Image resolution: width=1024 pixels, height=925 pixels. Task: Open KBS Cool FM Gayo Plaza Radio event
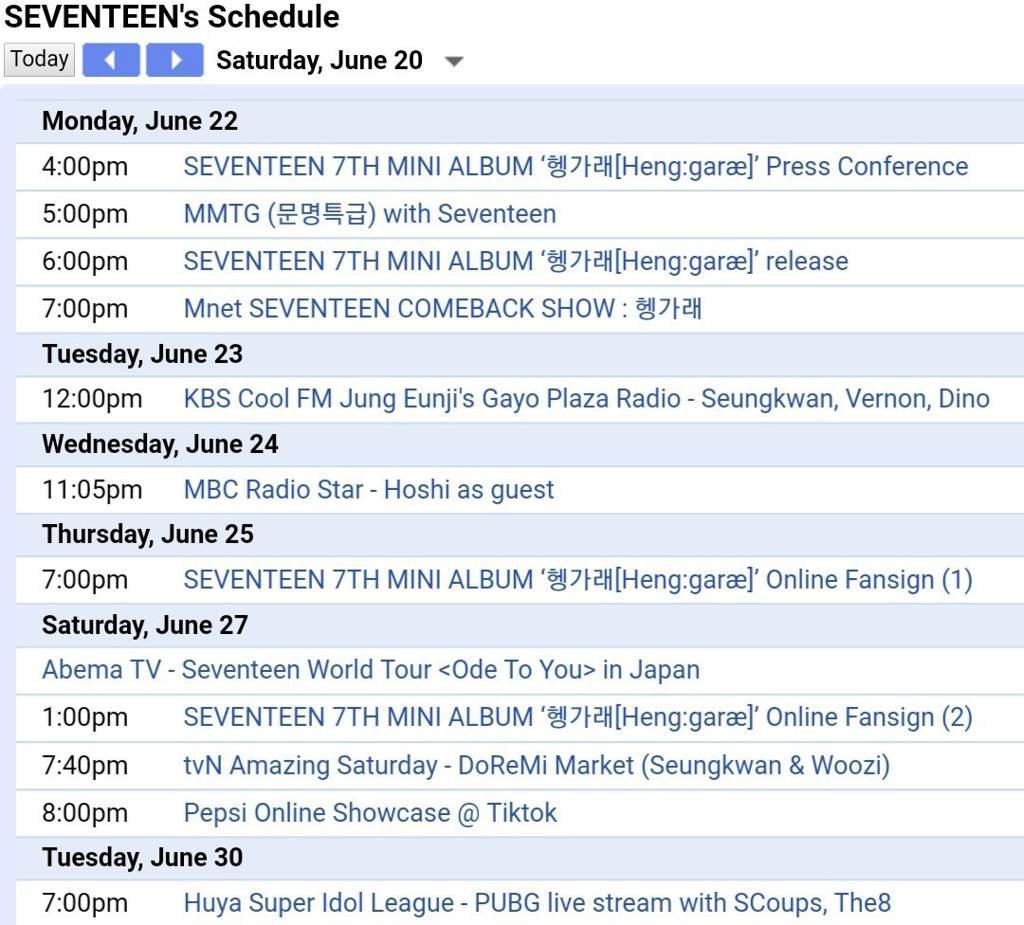click(x=586, y=399)
